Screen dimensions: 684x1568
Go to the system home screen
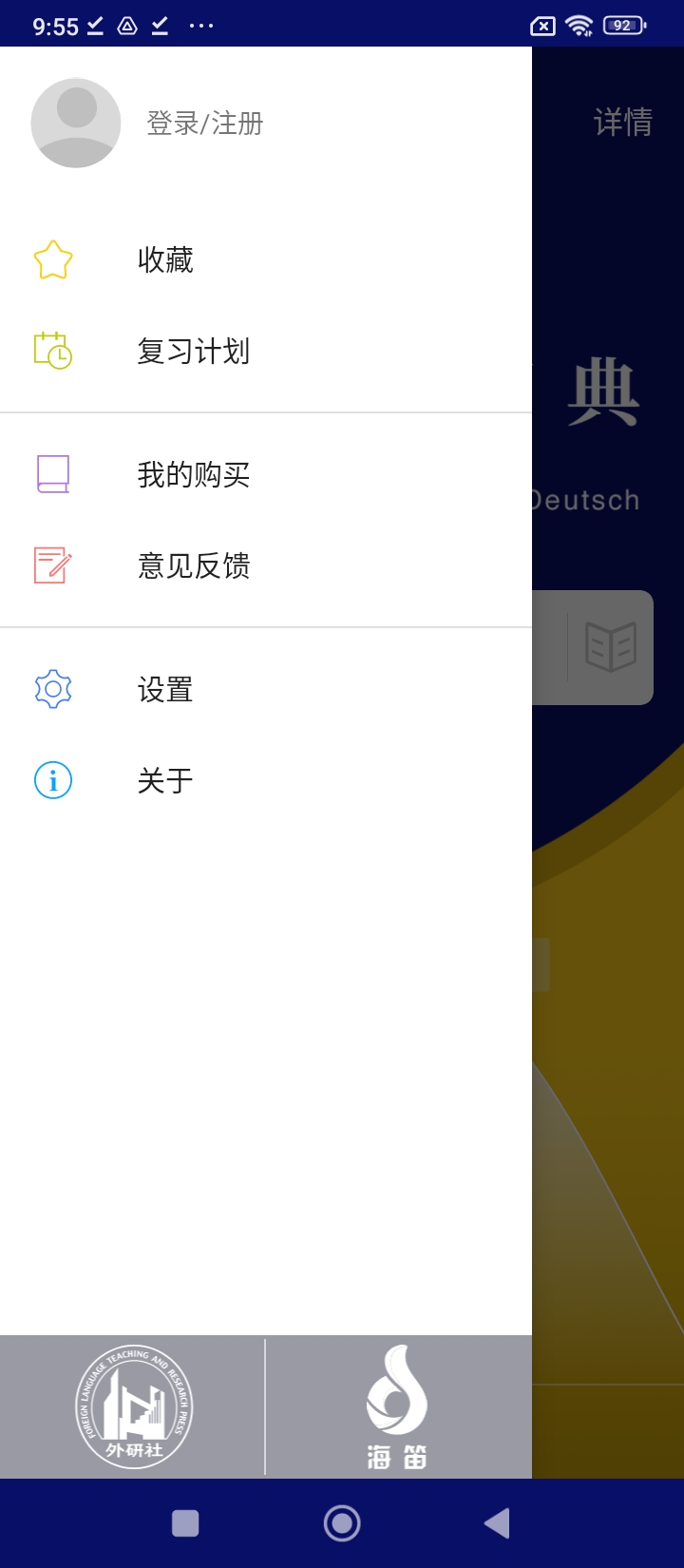(x=342, y=1523)
